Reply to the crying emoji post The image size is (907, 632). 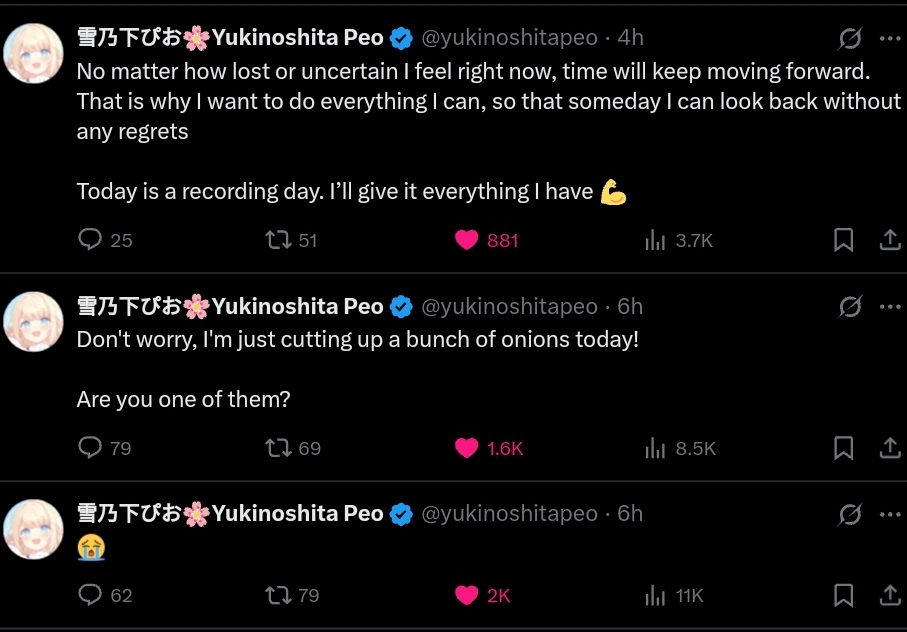tap(91, 595)
